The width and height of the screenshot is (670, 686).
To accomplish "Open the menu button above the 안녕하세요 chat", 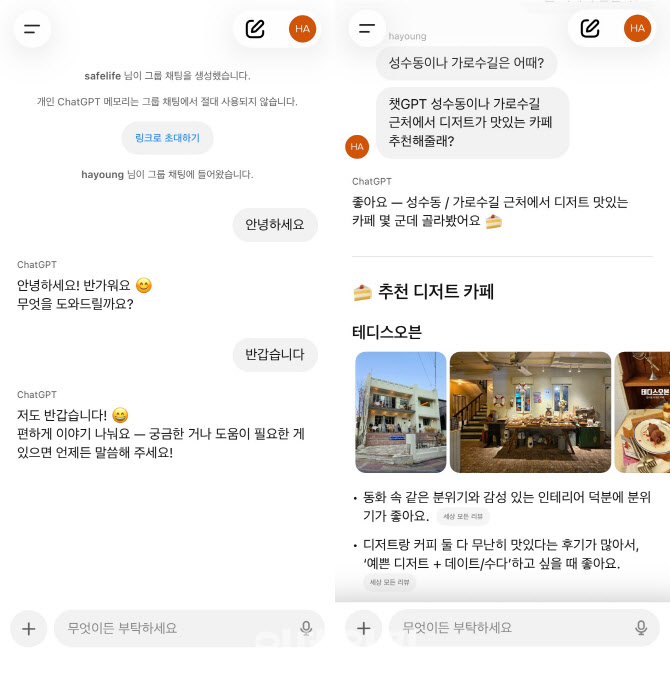I will pyautogui.click(x=32, y=29).
